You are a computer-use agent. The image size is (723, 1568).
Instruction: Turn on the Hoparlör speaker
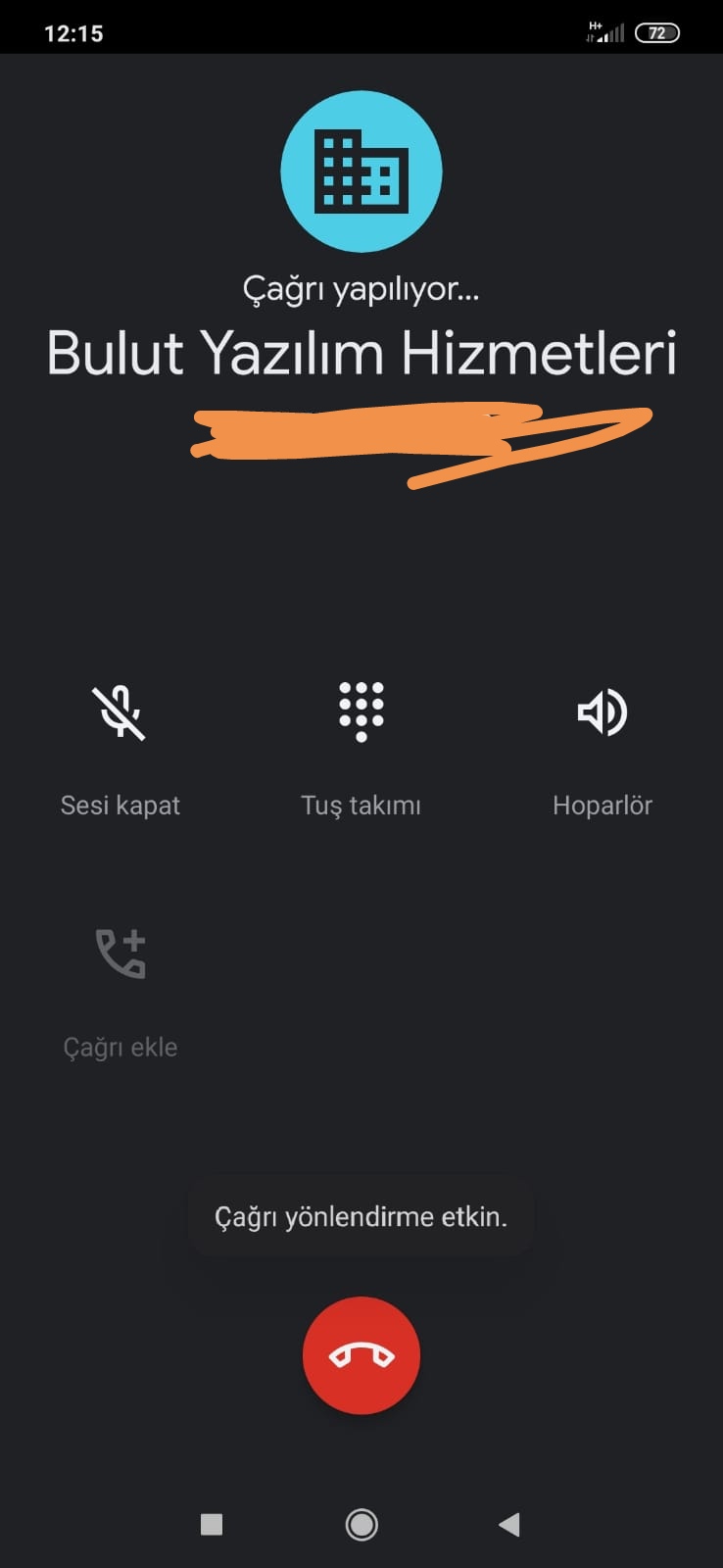pos(602,713)
